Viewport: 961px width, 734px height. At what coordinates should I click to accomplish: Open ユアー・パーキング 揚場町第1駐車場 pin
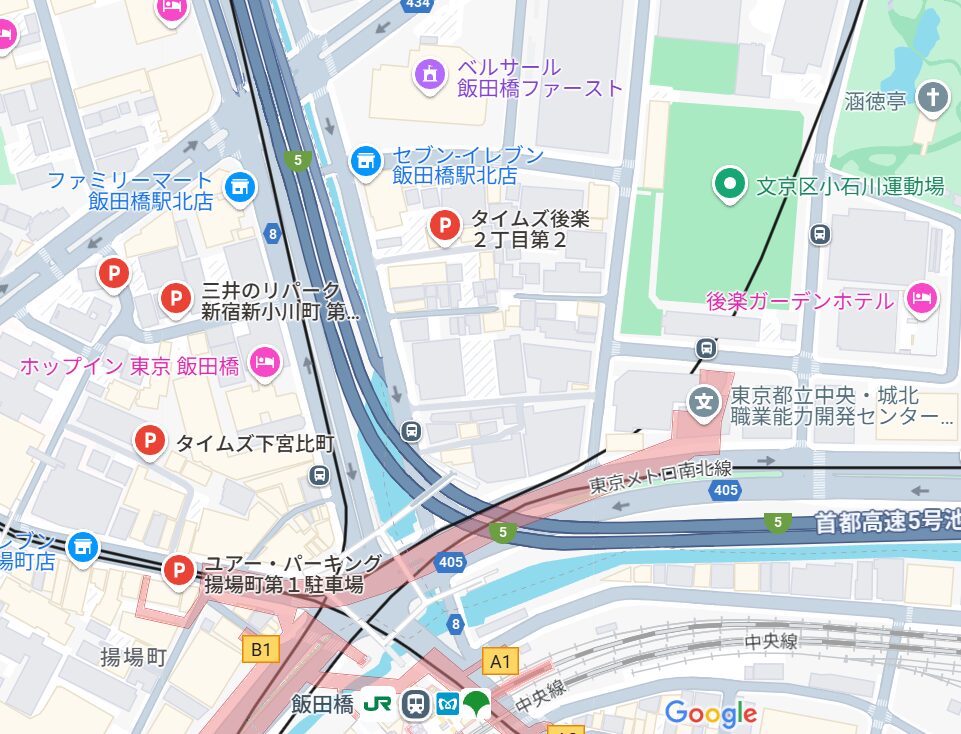(179, 570)
